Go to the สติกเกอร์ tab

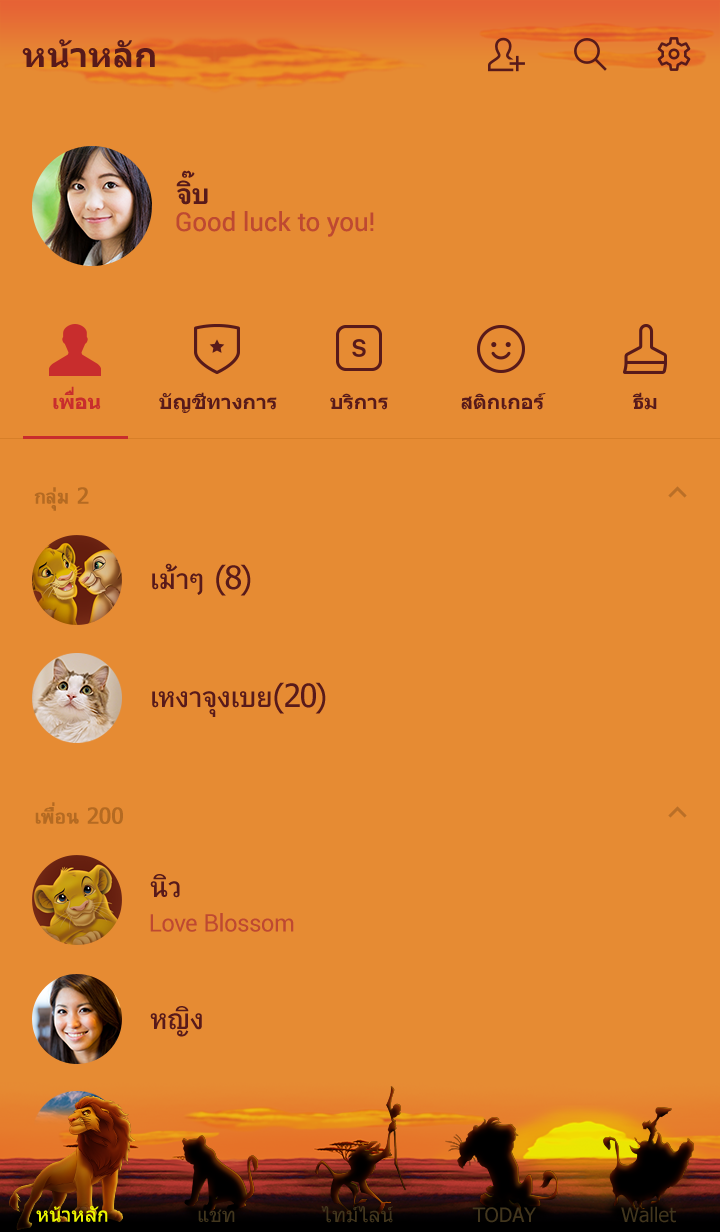pyautogui.click(x=501, y=370)
